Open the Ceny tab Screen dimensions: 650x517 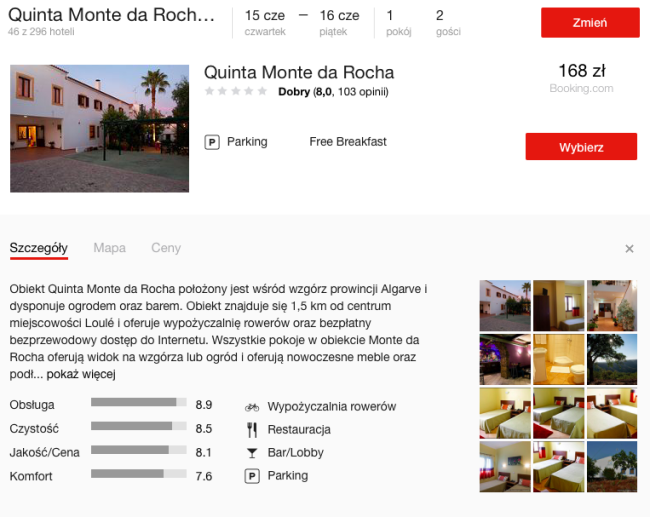pyautogui.click(x=166, y=248)
